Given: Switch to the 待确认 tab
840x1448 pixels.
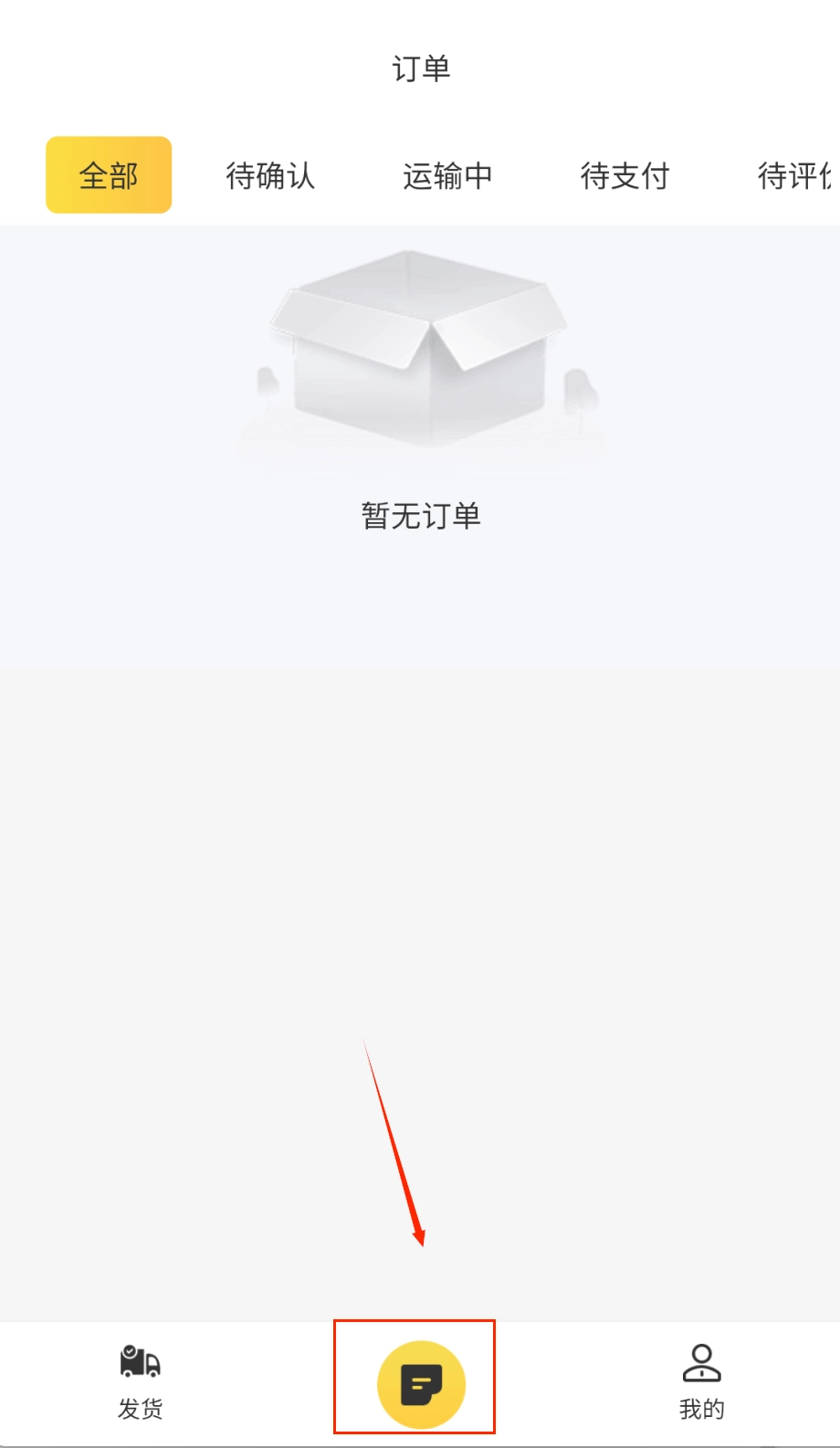Looking at the screenshot, I should click(x=270, y=175).
